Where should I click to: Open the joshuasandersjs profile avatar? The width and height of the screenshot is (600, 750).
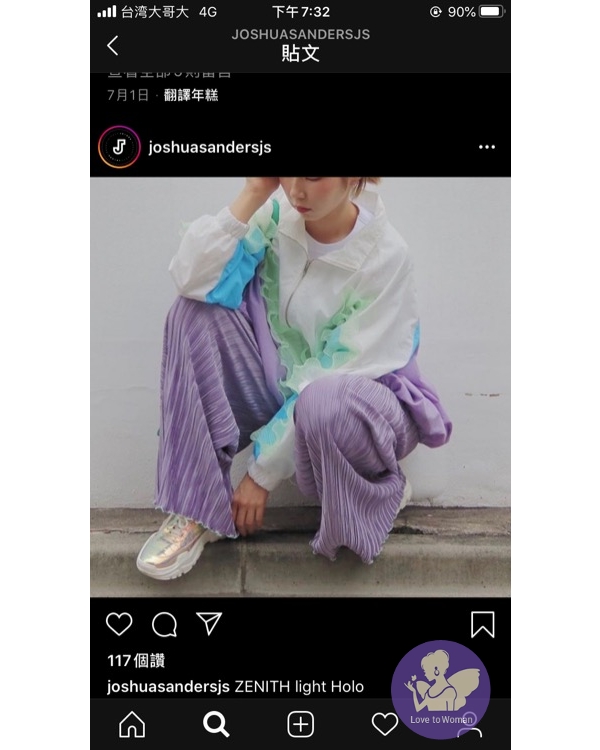(119, 147)
